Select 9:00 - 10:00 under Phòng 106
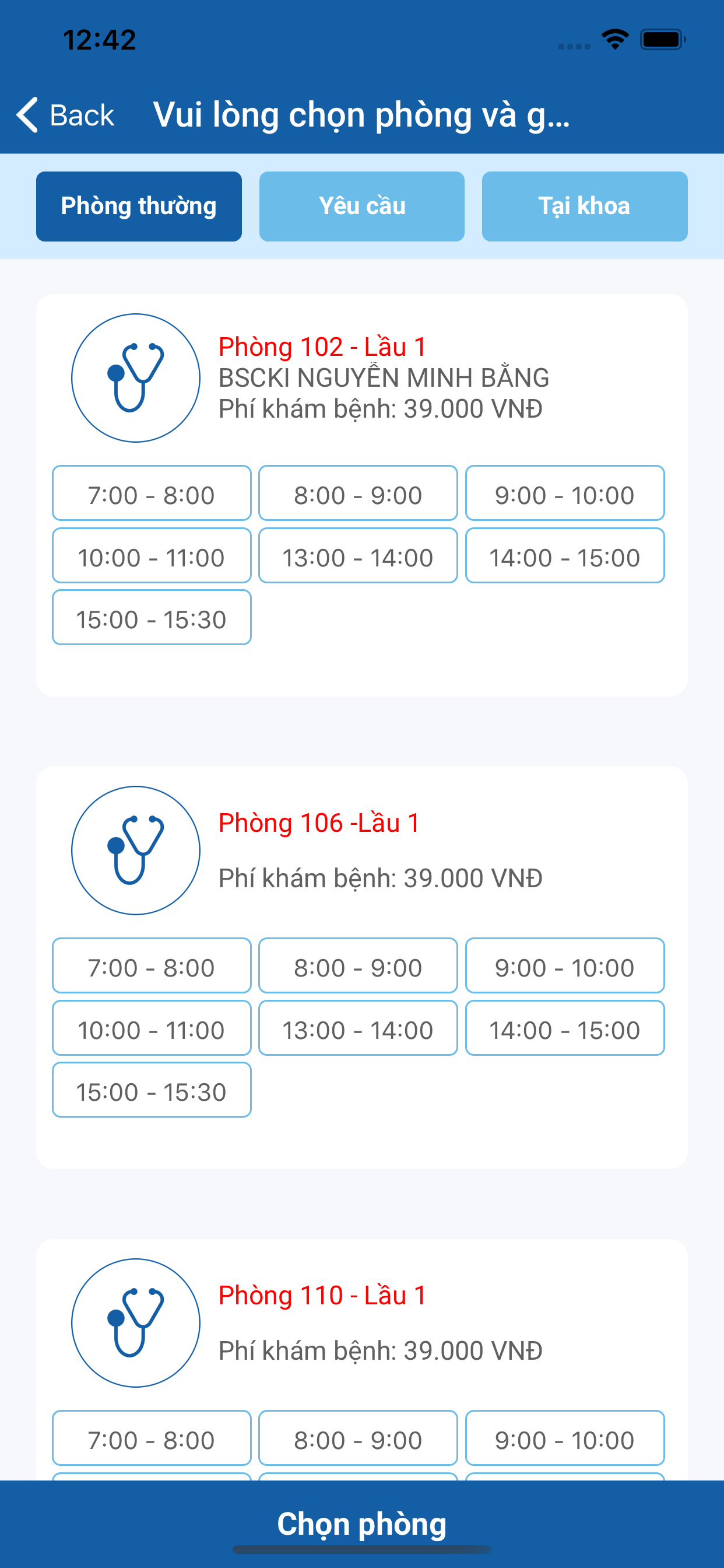The image size is (724, 1568). pos(565,966)
